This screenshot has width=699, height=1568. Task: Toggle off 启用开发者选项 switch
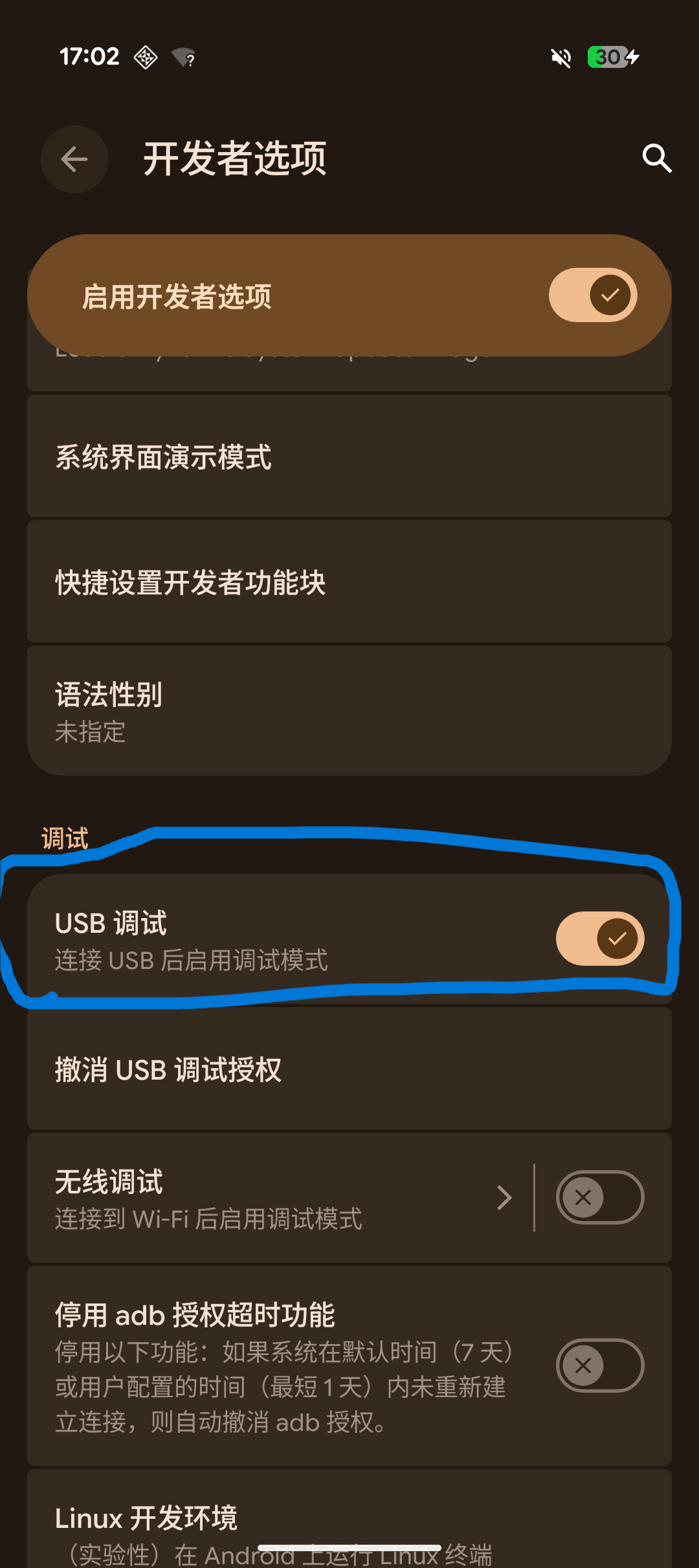point(593,296)
